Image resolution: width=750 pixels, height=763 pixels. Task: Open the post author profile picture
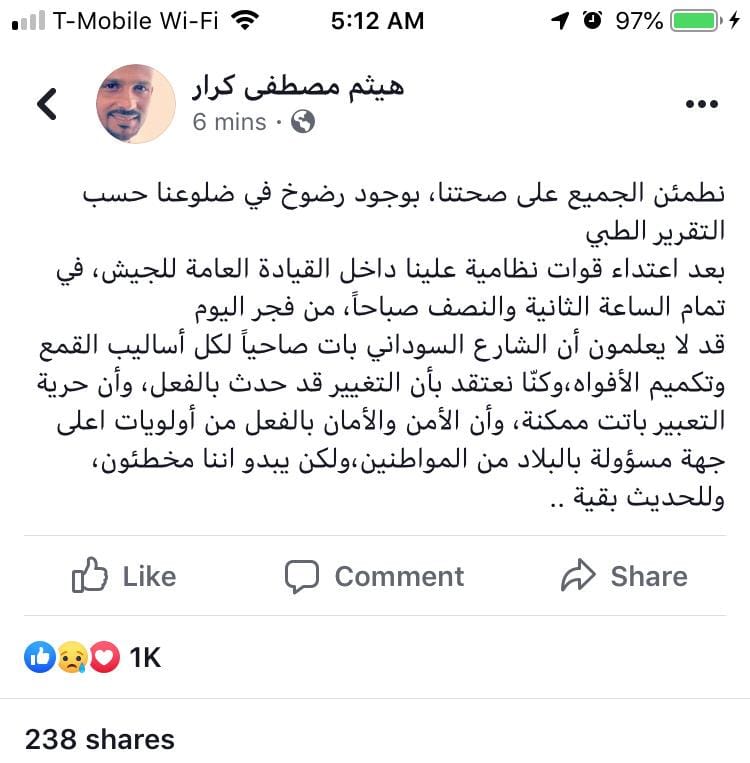(135, 103)
